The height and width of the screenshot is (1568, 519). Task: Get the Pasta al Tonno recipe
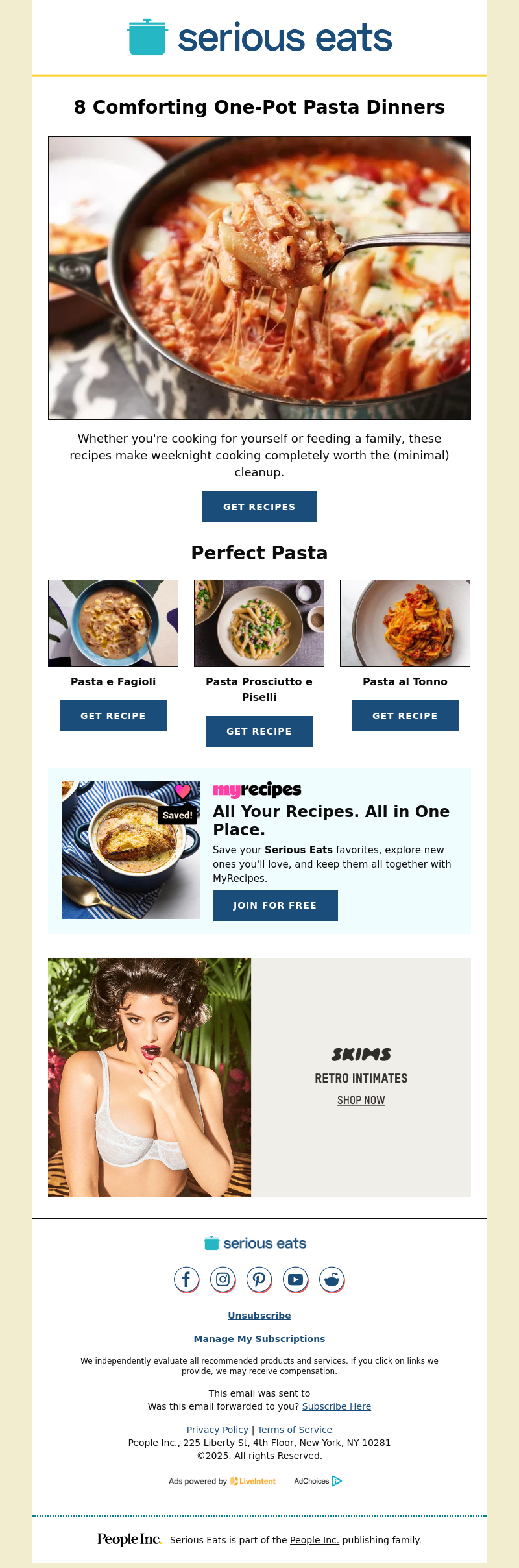pos(405,716)
